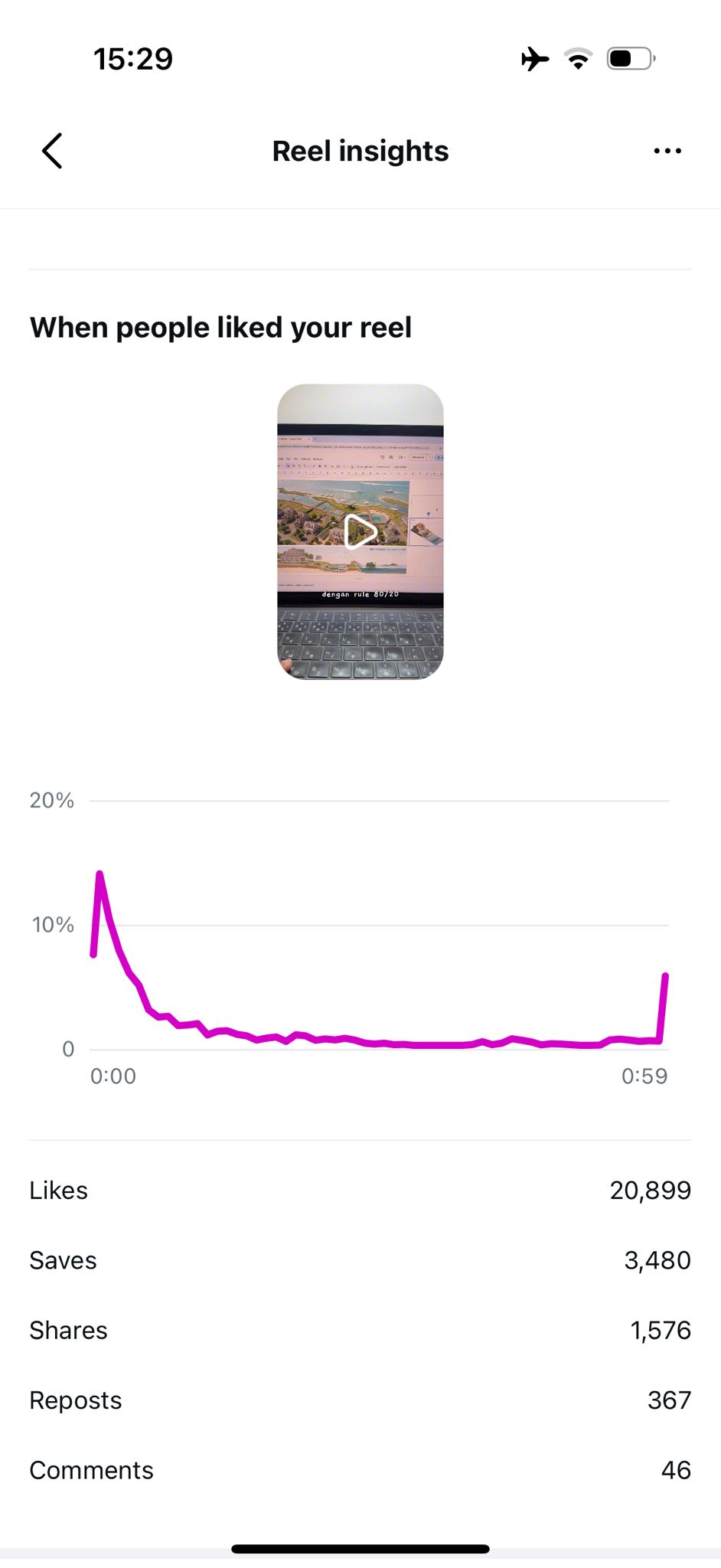Open the three-dot overflow menu
Viewport: 721px width, 1568px height.
point(667,151)
